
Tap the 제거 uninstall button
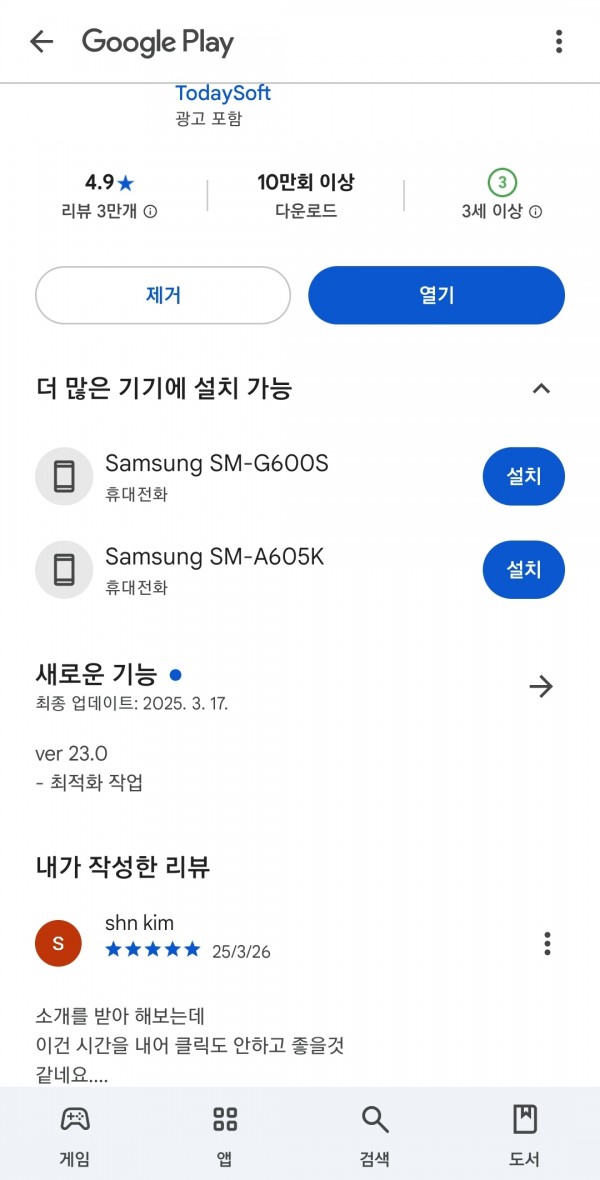(163, 295)
